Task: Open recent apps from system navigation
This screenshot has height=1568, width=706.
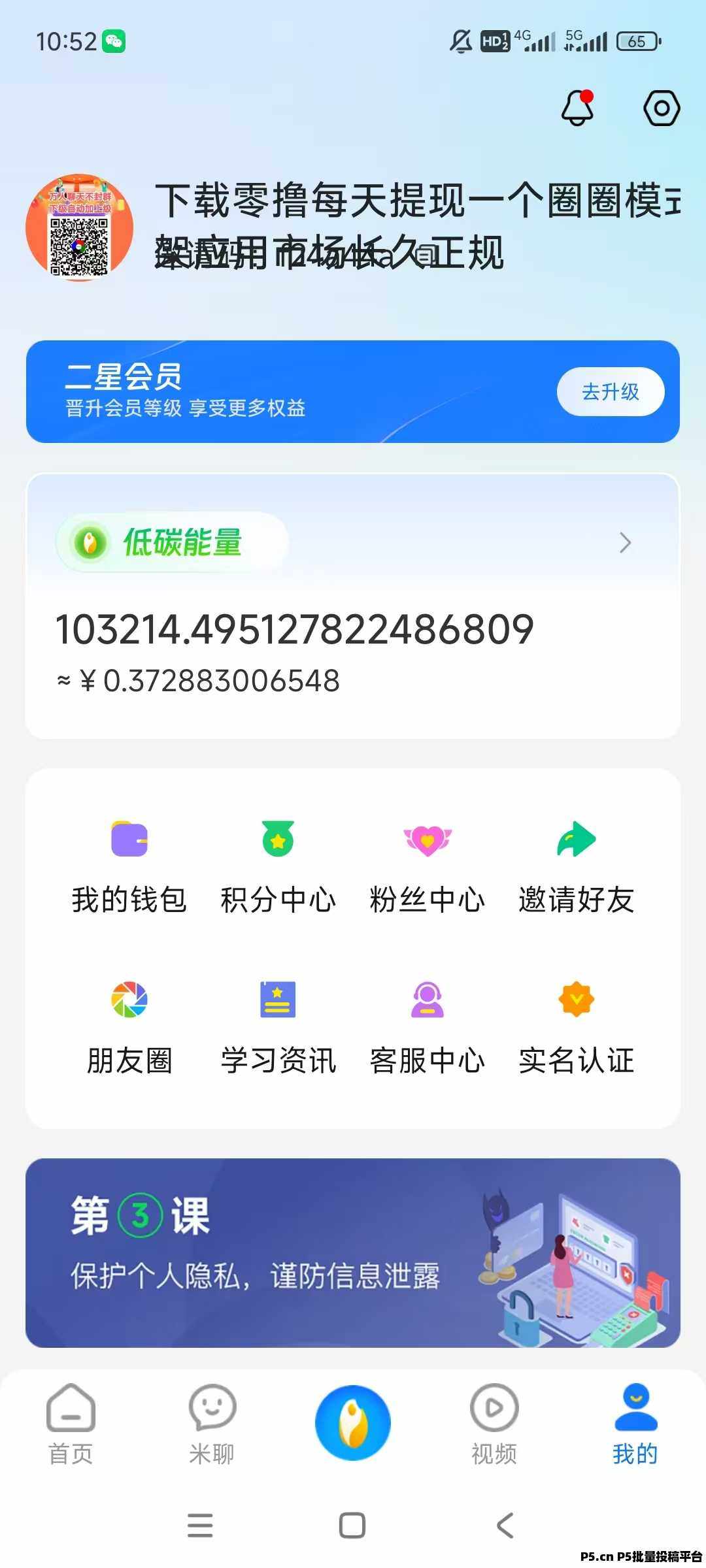Action: pyautogui.click(x=200, y=1526)
